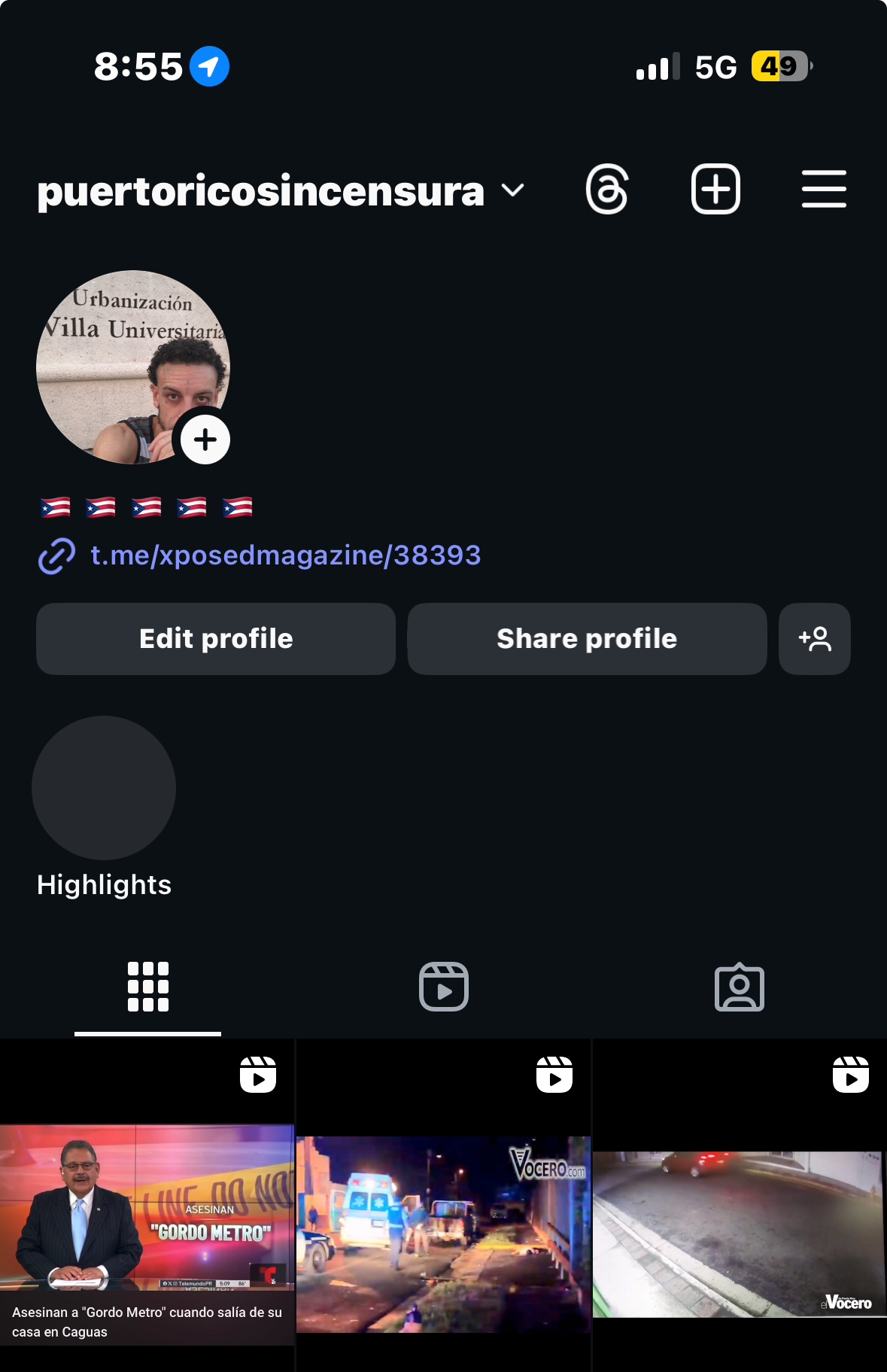Open the hamburger menu
The image size is (887, 1372).
(x=824, y=189)
